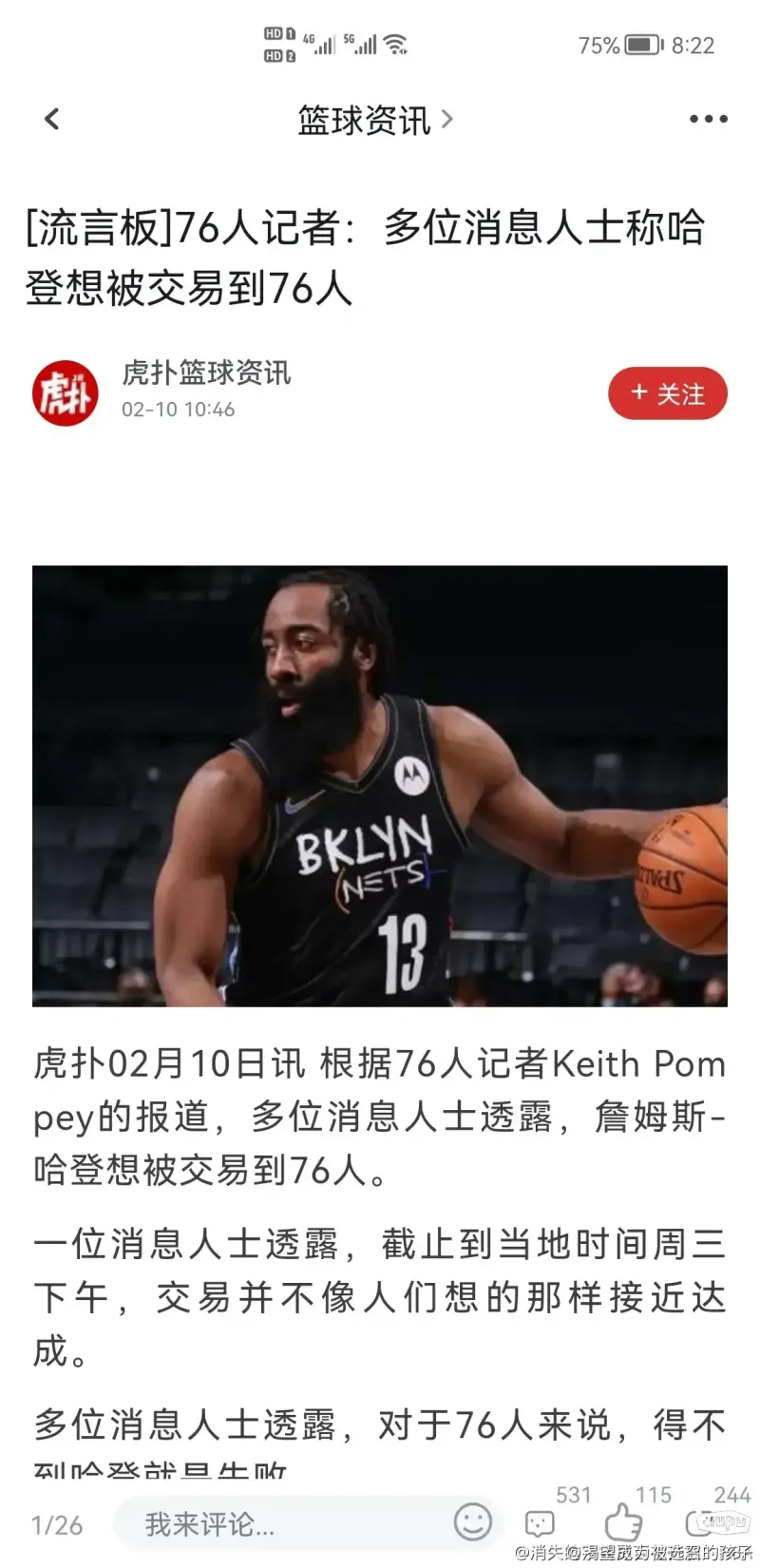760x1568 pixels.
Task: View the 531 comments
Action: coord(541,1522)
